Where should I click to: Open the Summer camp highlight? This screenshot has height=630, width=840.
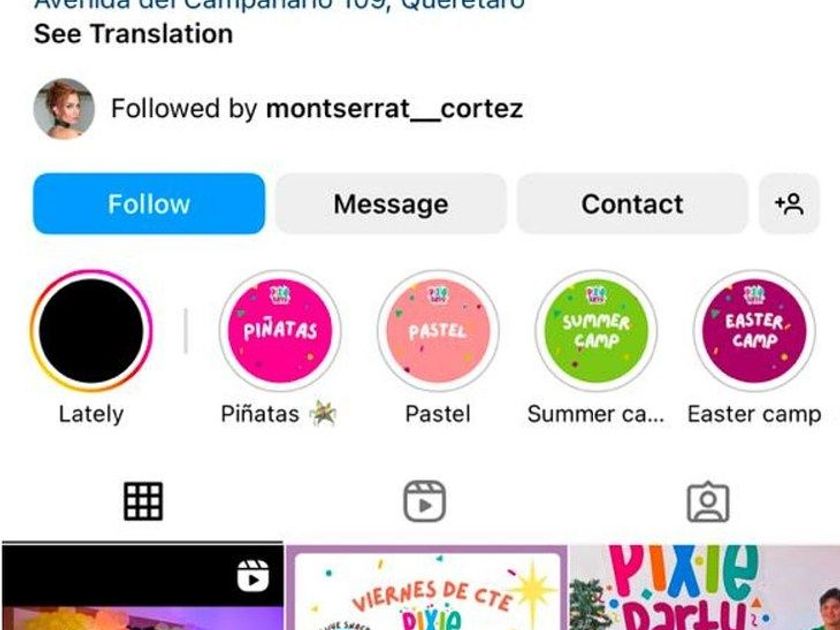coord(596,331)
